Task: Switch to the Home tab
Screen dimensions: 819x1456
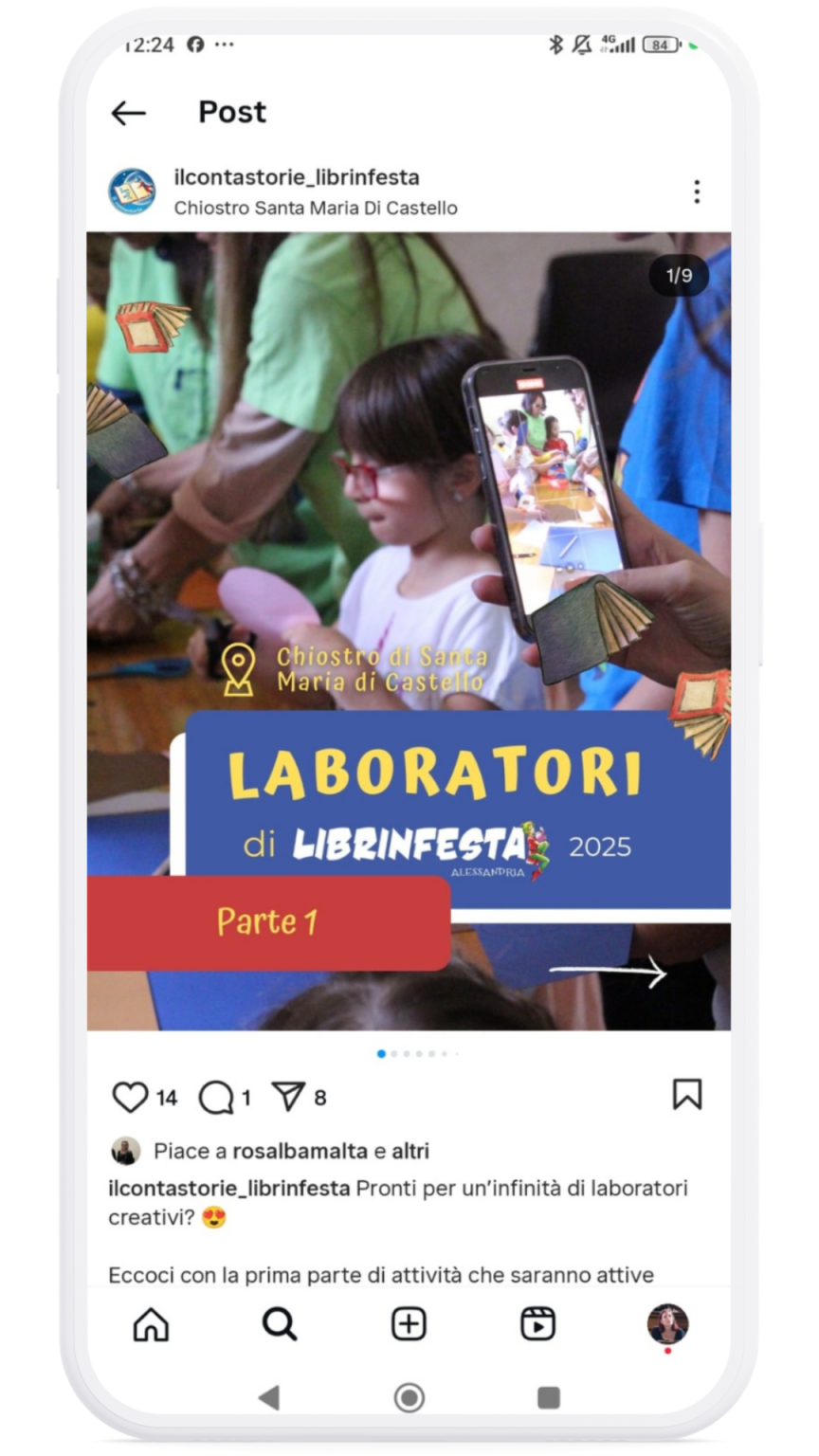Action: point(151,1324)
